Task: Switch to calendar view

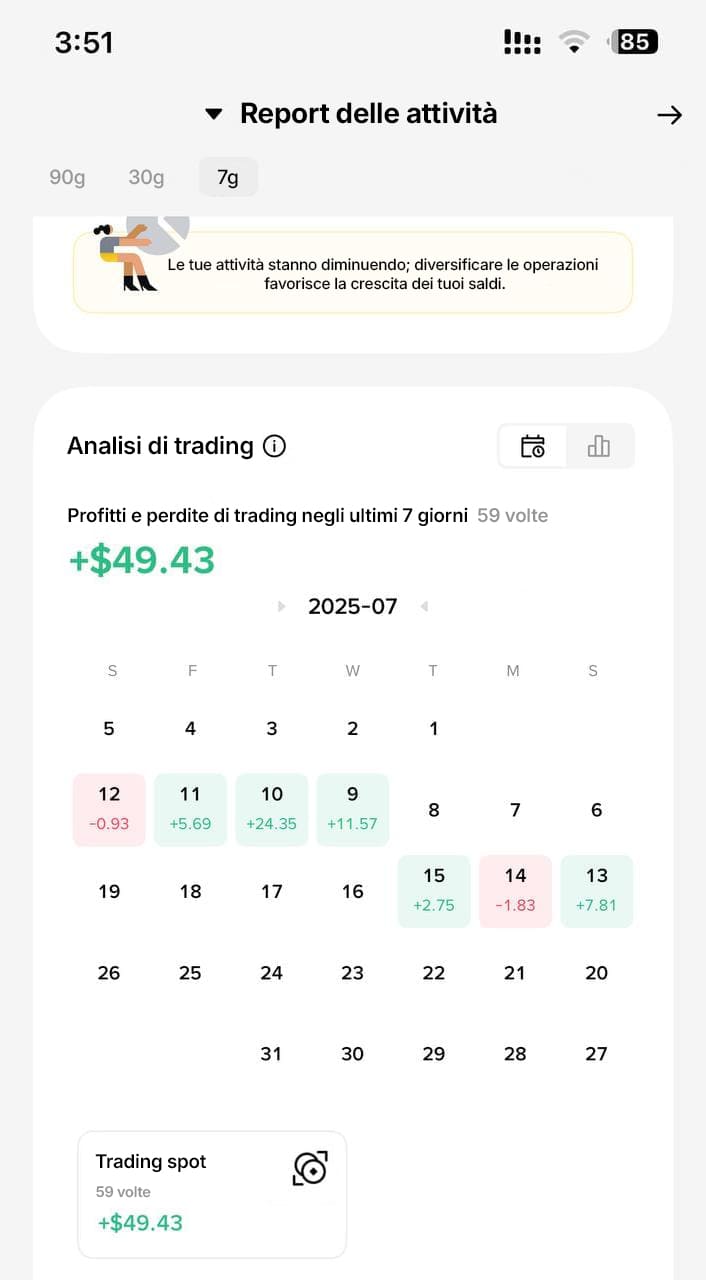Action: coord(533,446)
